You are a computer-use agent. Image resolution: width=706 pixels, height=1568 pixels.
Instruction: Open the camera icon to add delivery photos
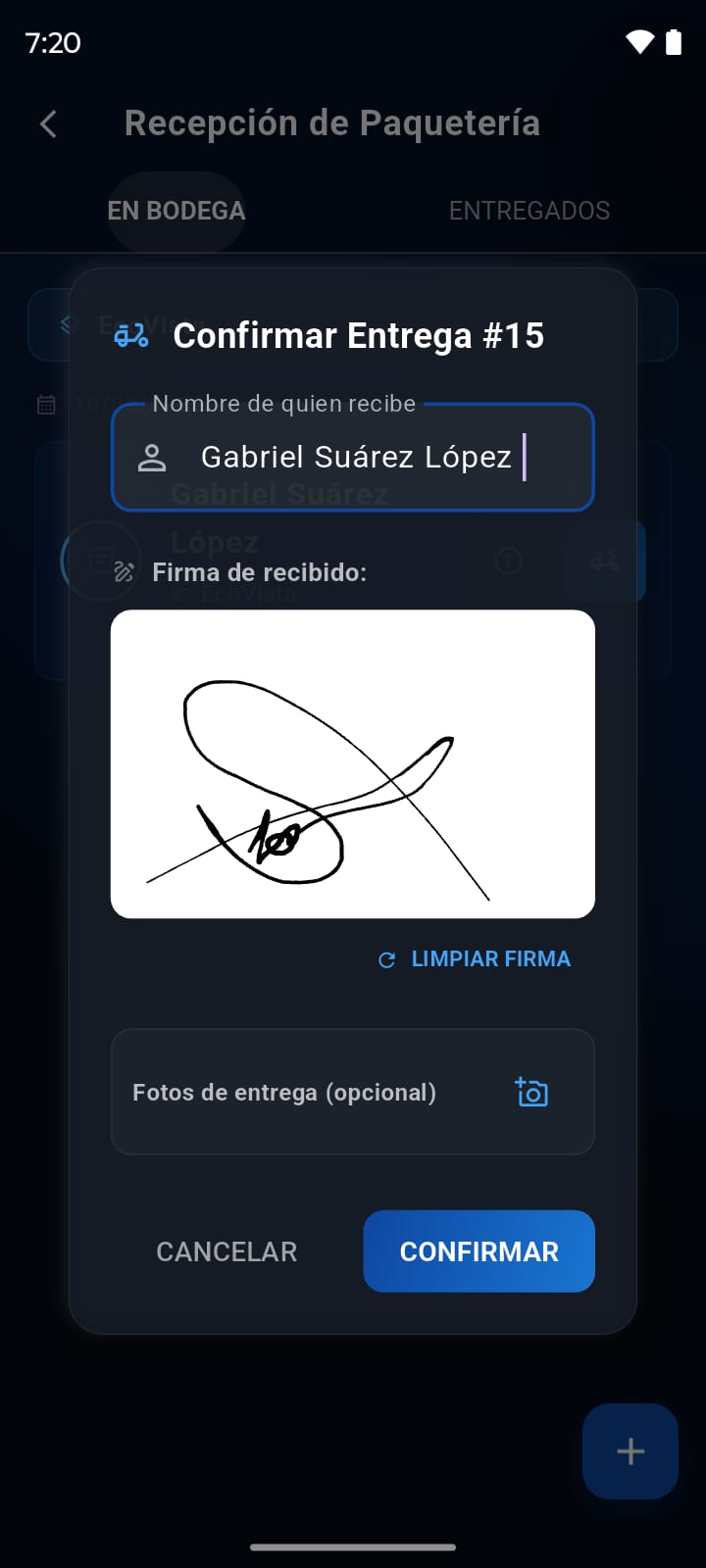531,1092
